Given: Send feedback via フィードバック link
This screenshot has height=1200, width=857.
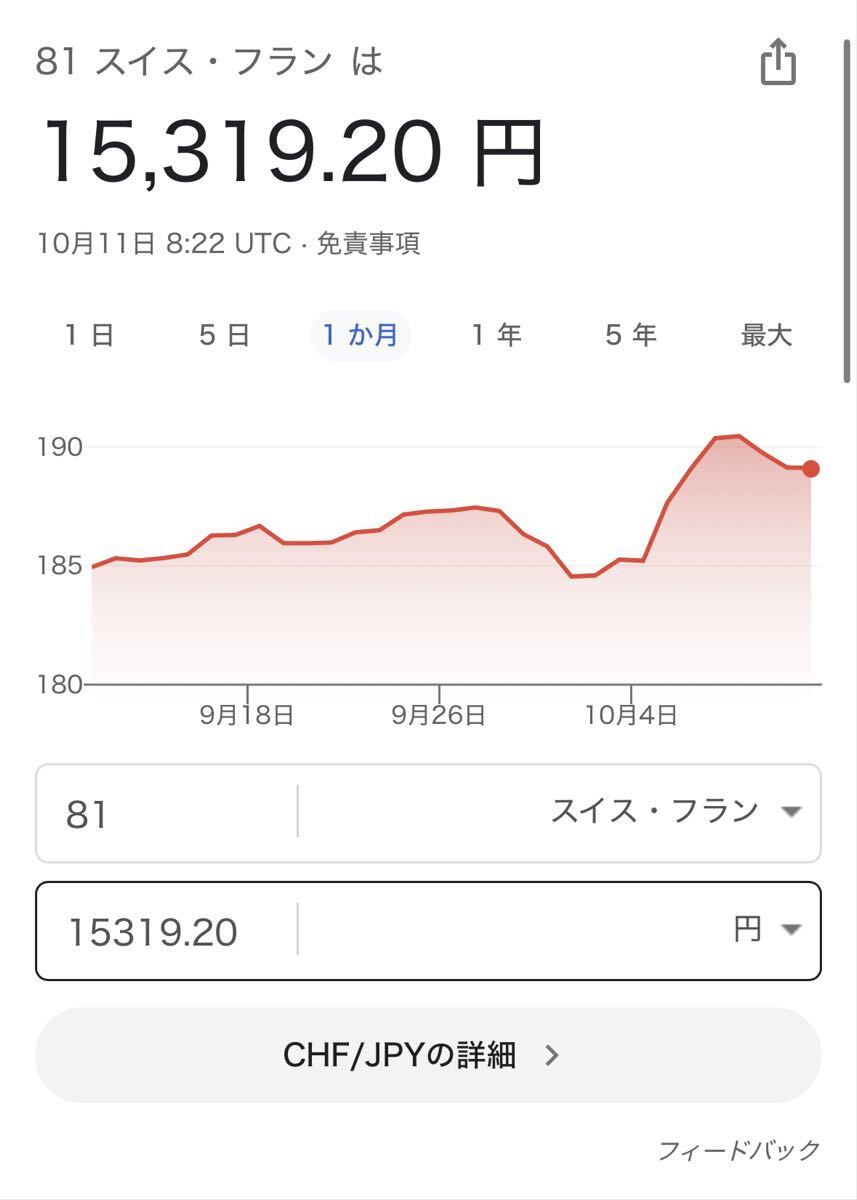Looking at the screenshot, I should pos(738,1150).
